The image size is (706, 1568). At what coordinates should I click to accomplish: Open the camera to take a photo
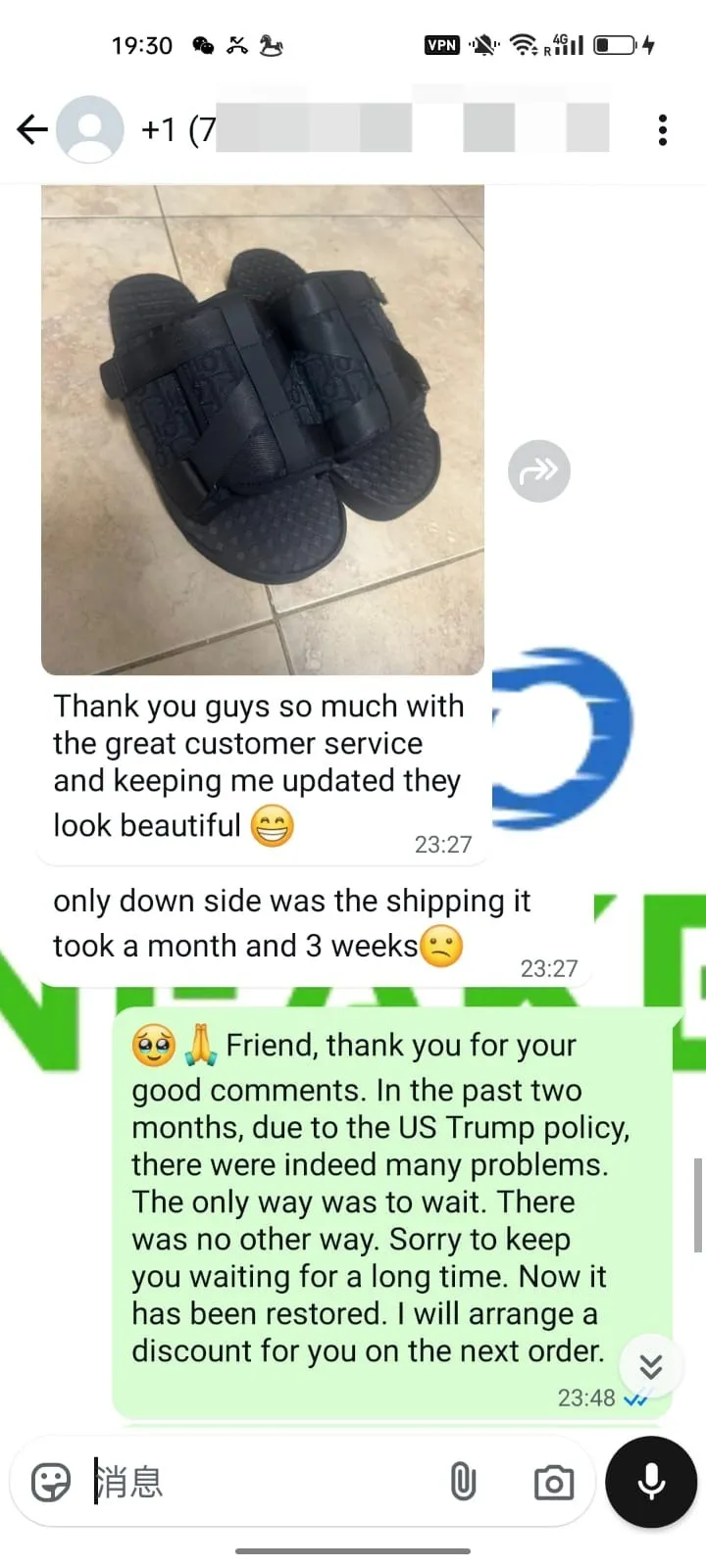tap(554, 1482)
